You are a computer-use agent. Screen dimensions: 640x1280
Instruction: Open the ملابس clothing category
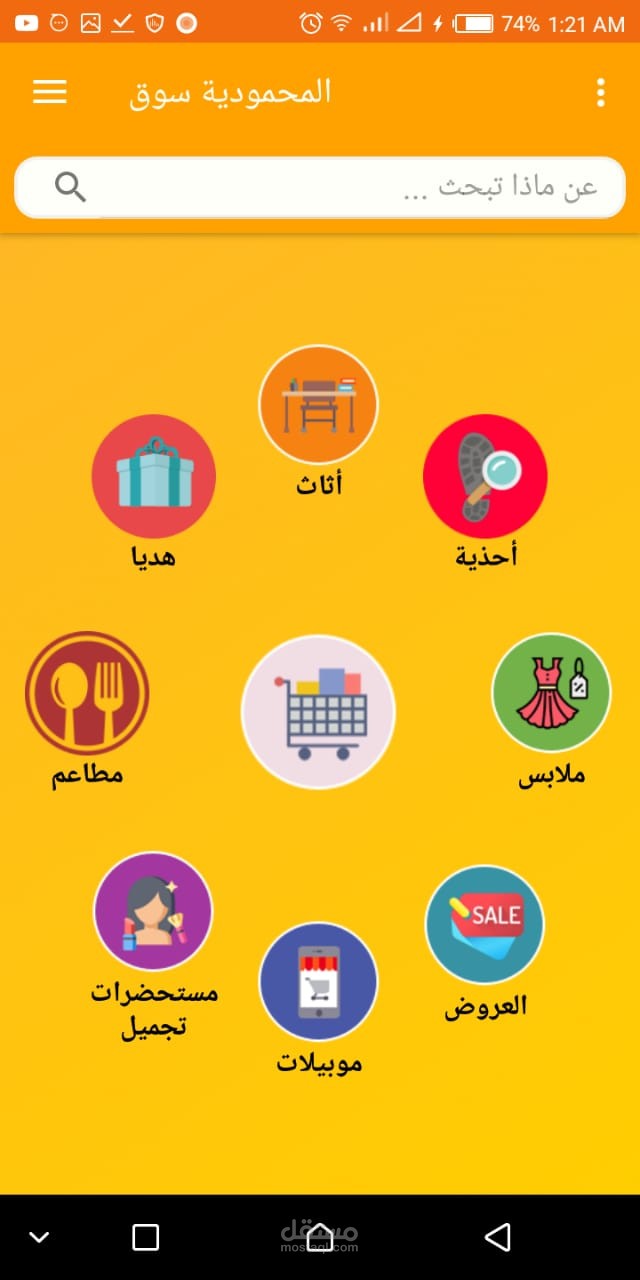(551, 693)
